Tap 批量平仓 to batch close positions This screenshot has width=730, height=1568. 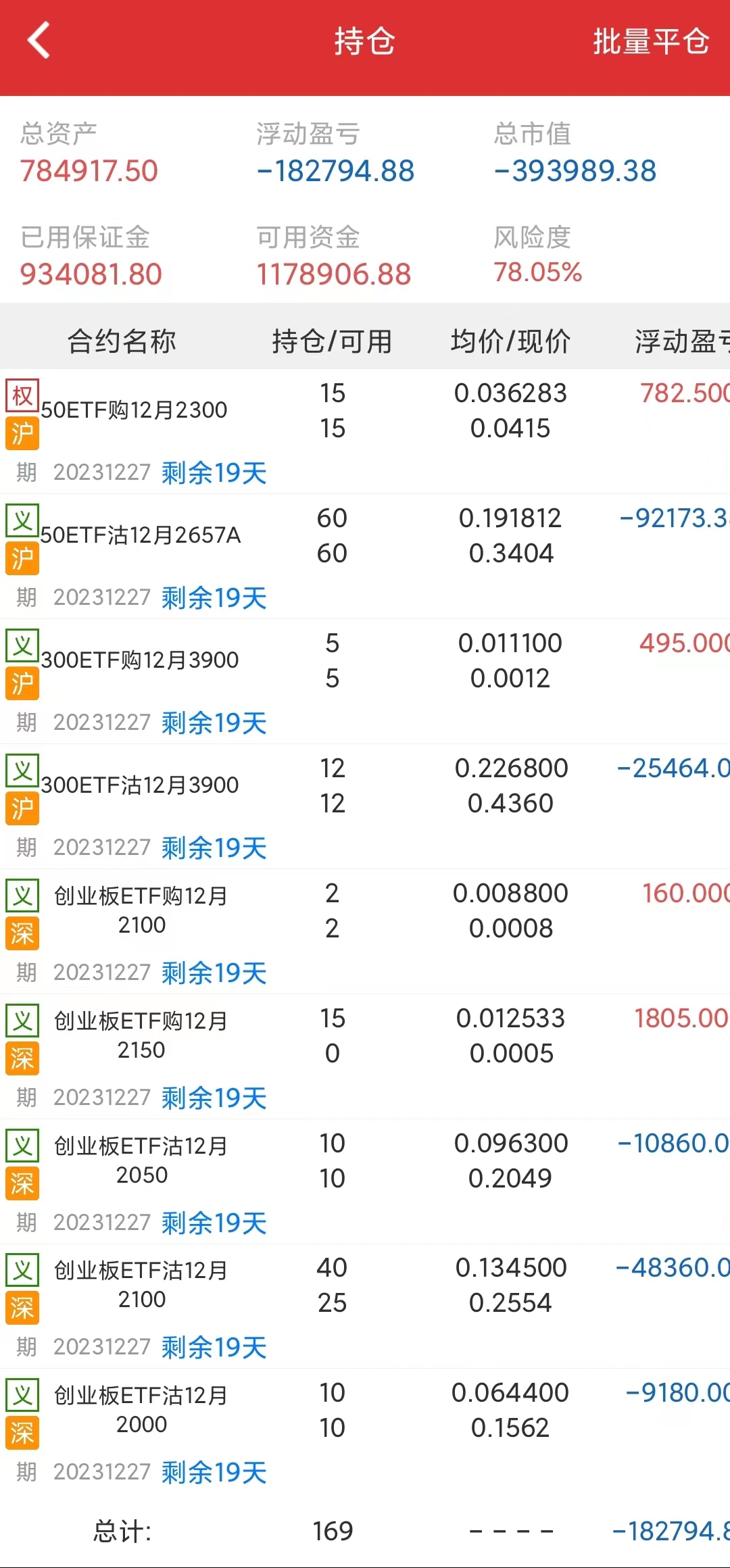[x=650, y=42]
